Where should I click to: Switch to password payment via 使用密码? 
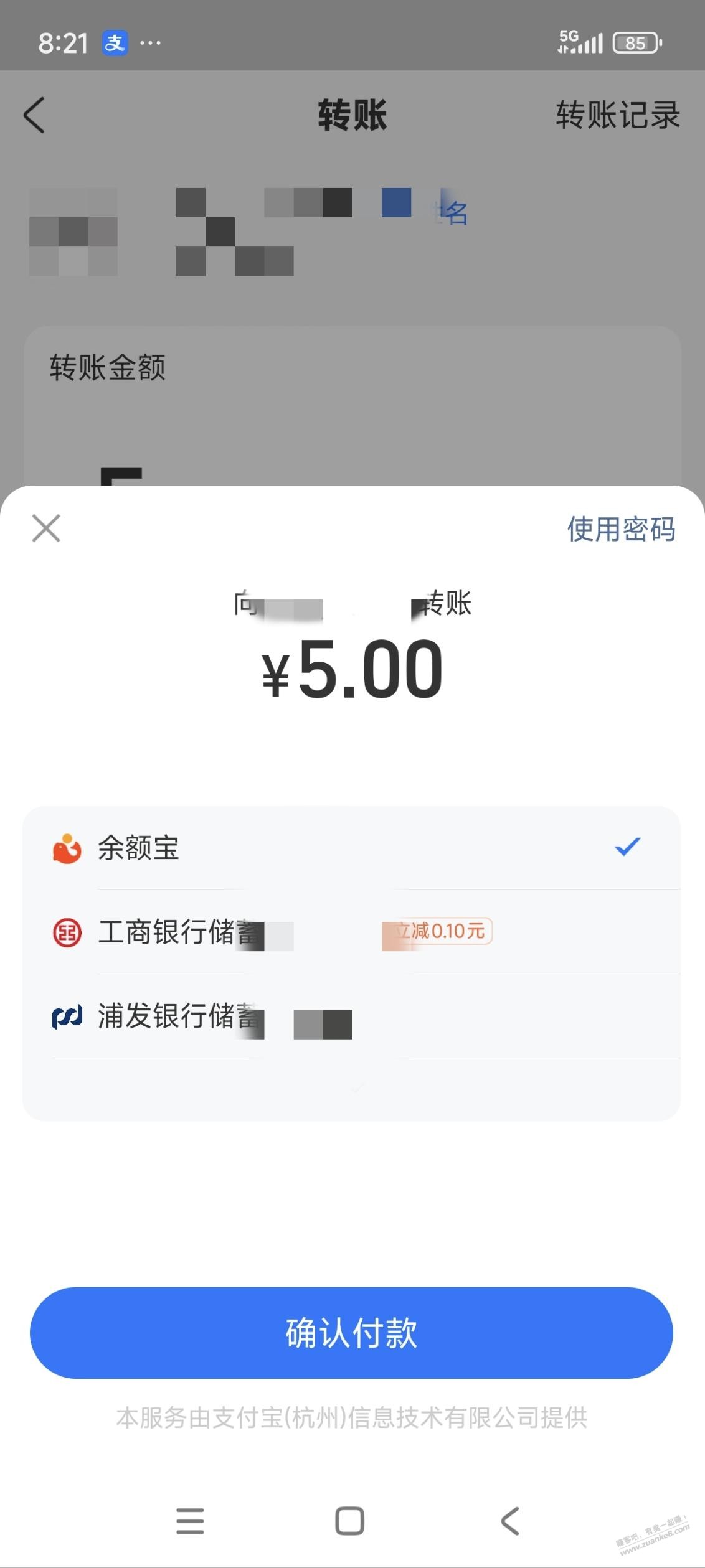point(622,530)
